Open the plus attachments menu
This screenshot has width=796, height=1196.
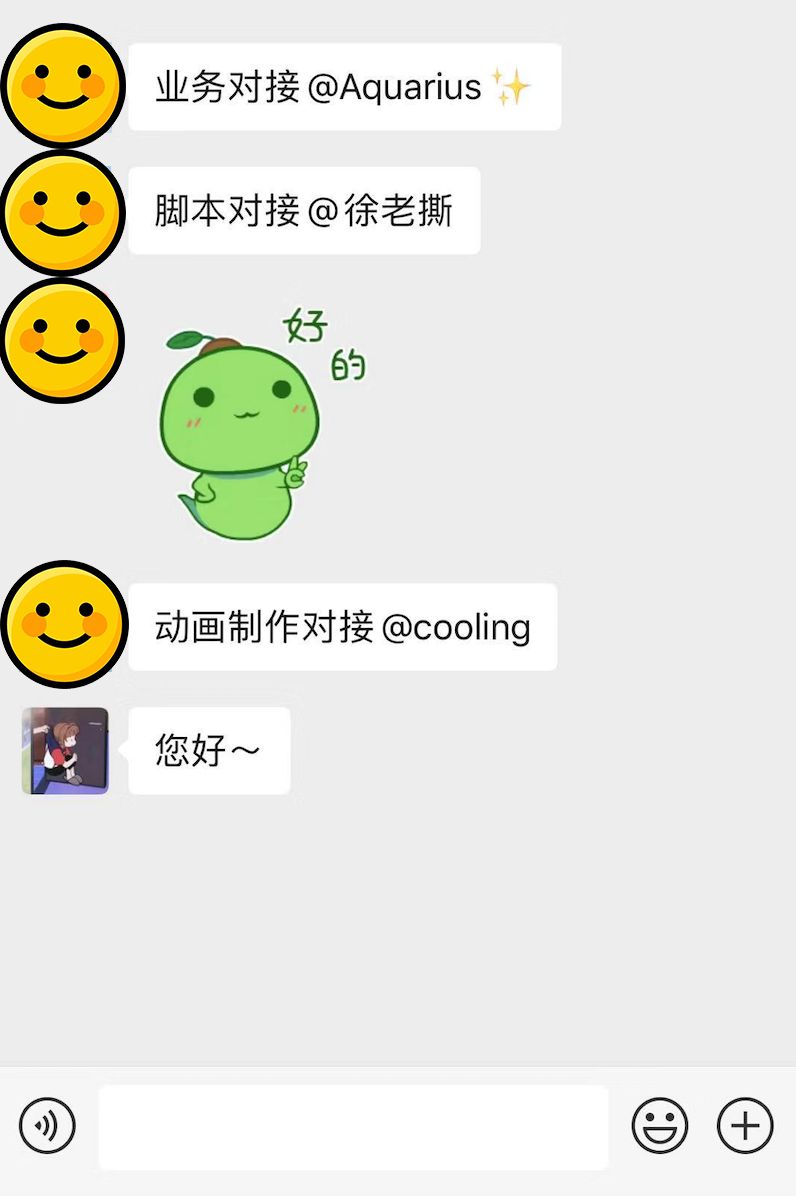[x=745, y=1125]
